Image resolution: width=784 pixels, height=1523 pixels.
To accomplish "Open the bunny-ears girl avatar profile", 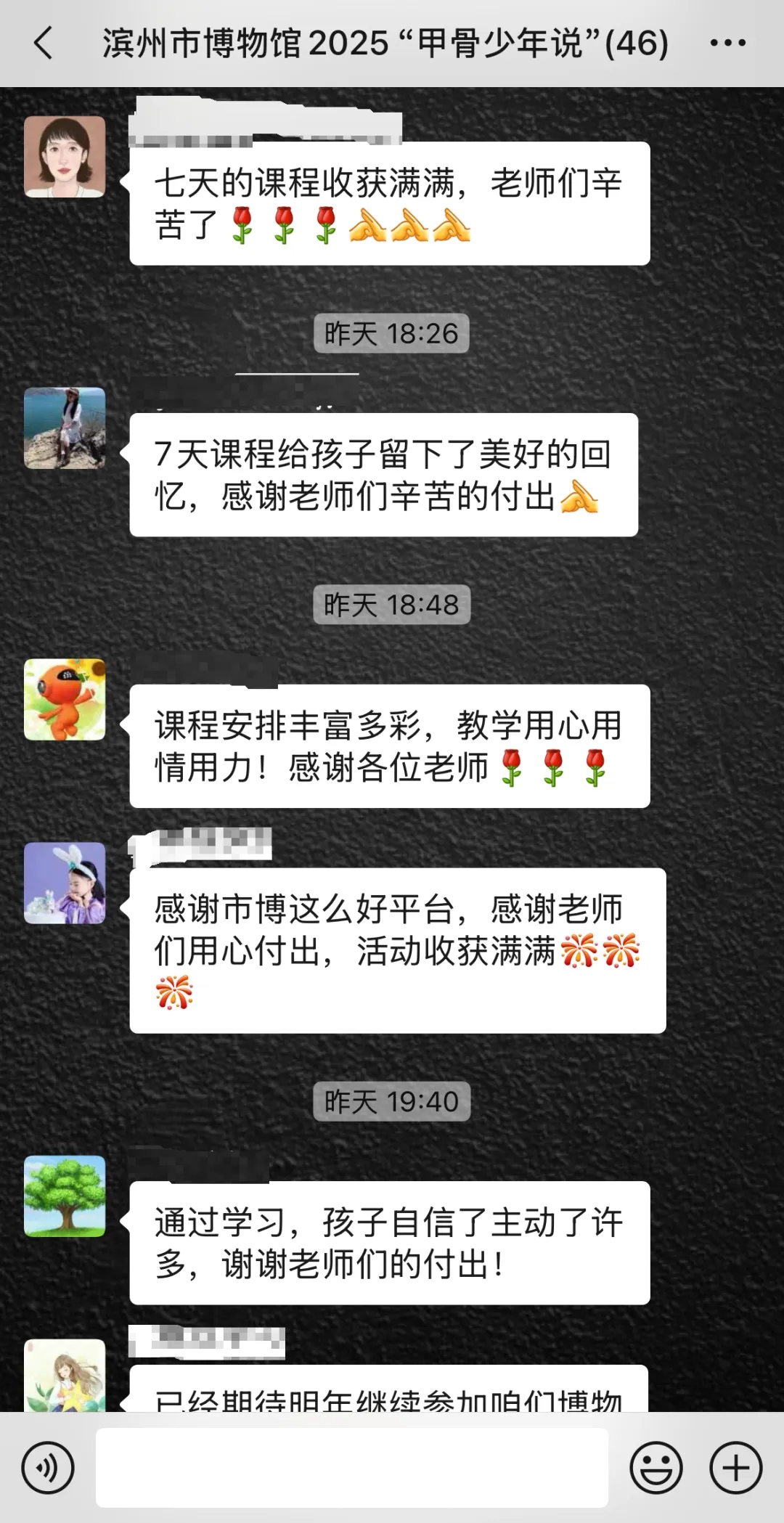I will 65,883.
